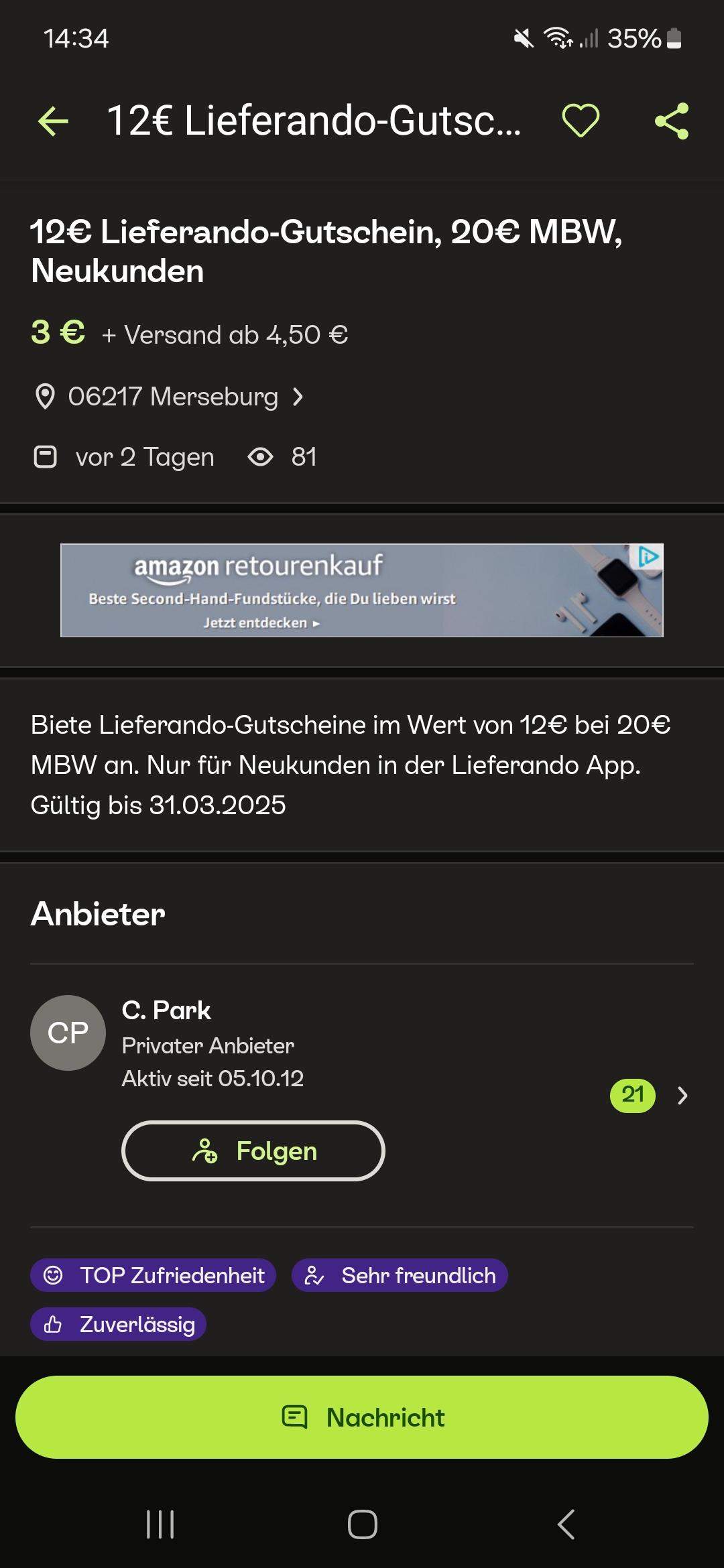Tap the green 21 ratings badge

pos(633,1096)
